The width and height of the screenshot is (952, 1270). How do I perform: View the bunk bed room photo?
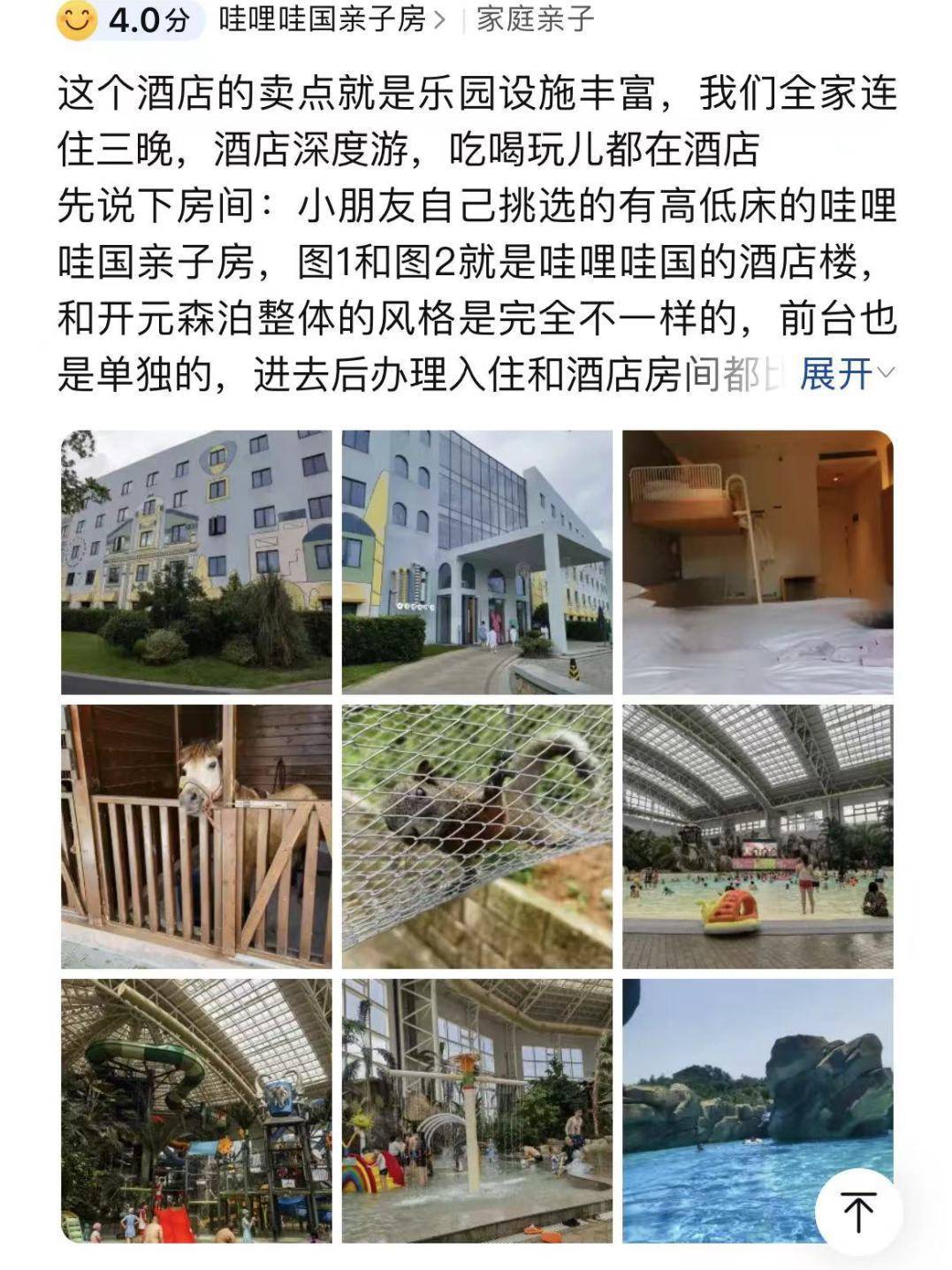(x=758, y=562)
